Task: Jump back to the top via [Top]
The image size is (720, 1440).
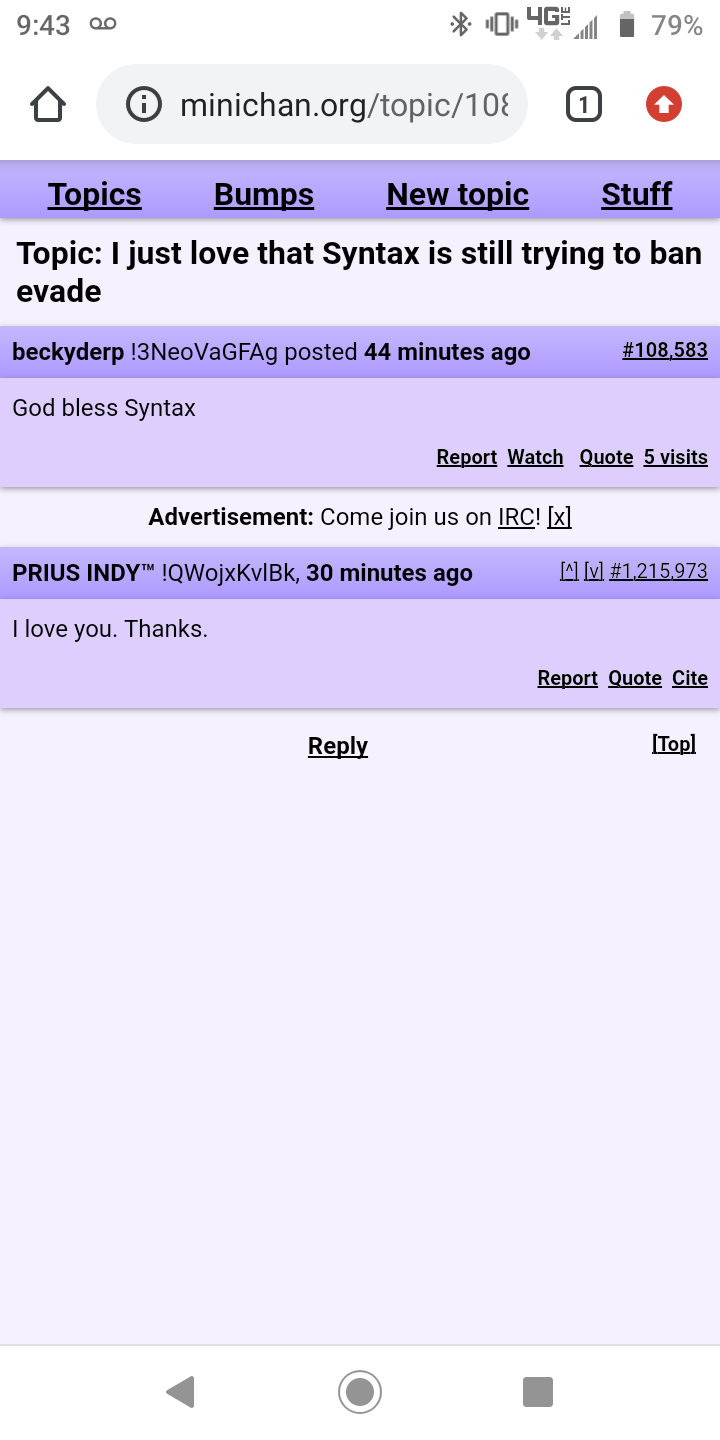Action: point(673,744)
